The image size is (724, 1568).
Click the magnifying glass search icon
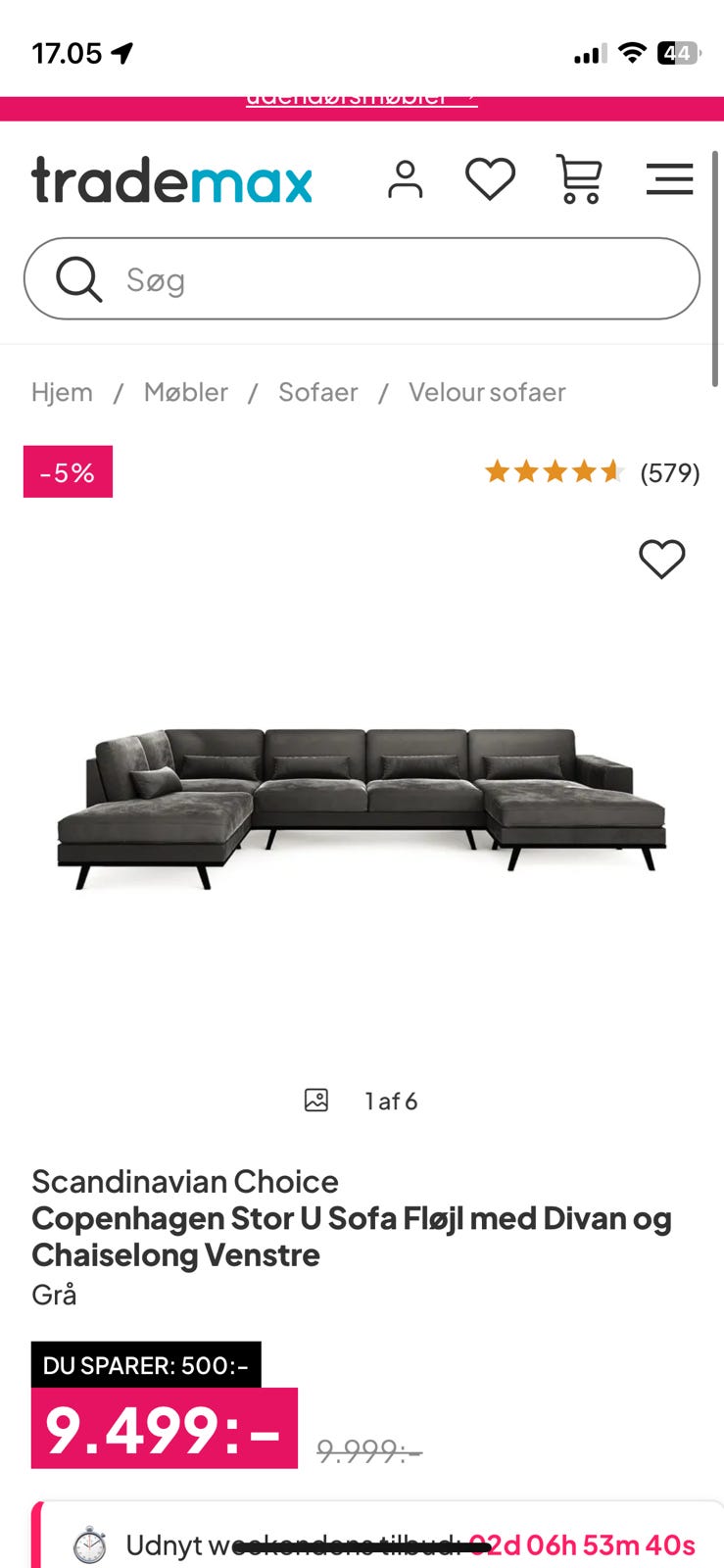78,279
